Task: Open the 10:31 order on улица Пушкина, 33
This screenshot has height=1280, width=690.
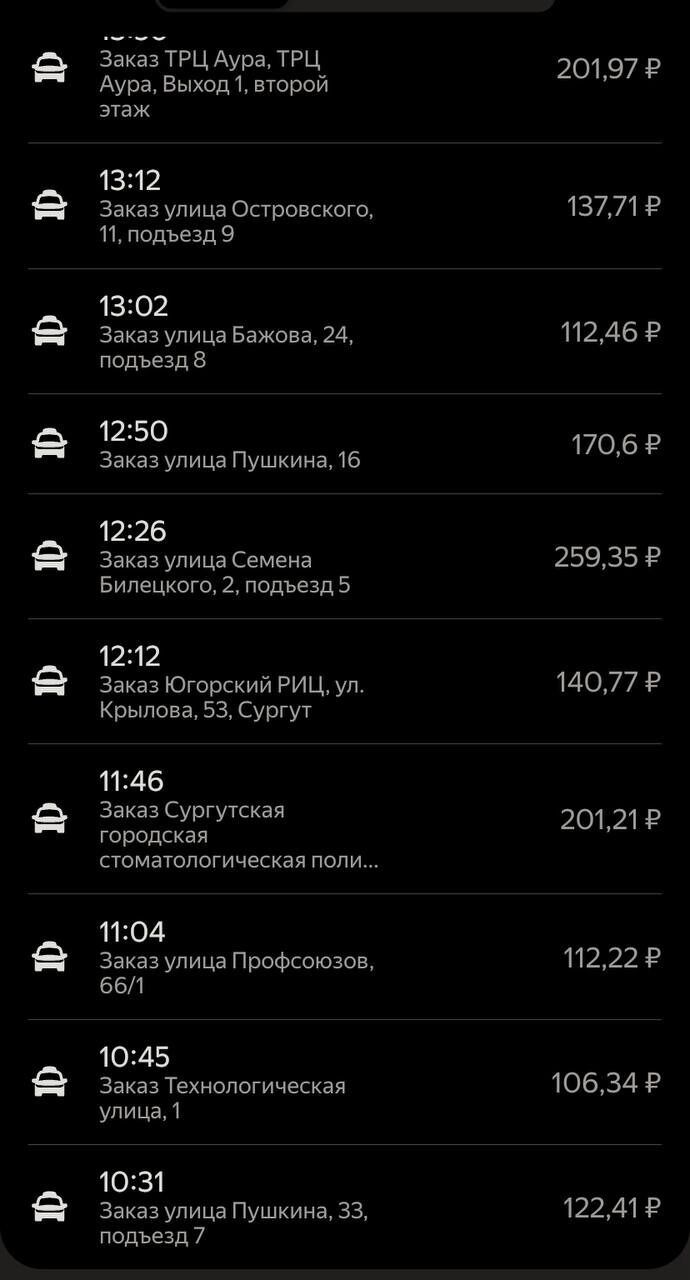Action: pyautogui.click(x=344, y=1207)
